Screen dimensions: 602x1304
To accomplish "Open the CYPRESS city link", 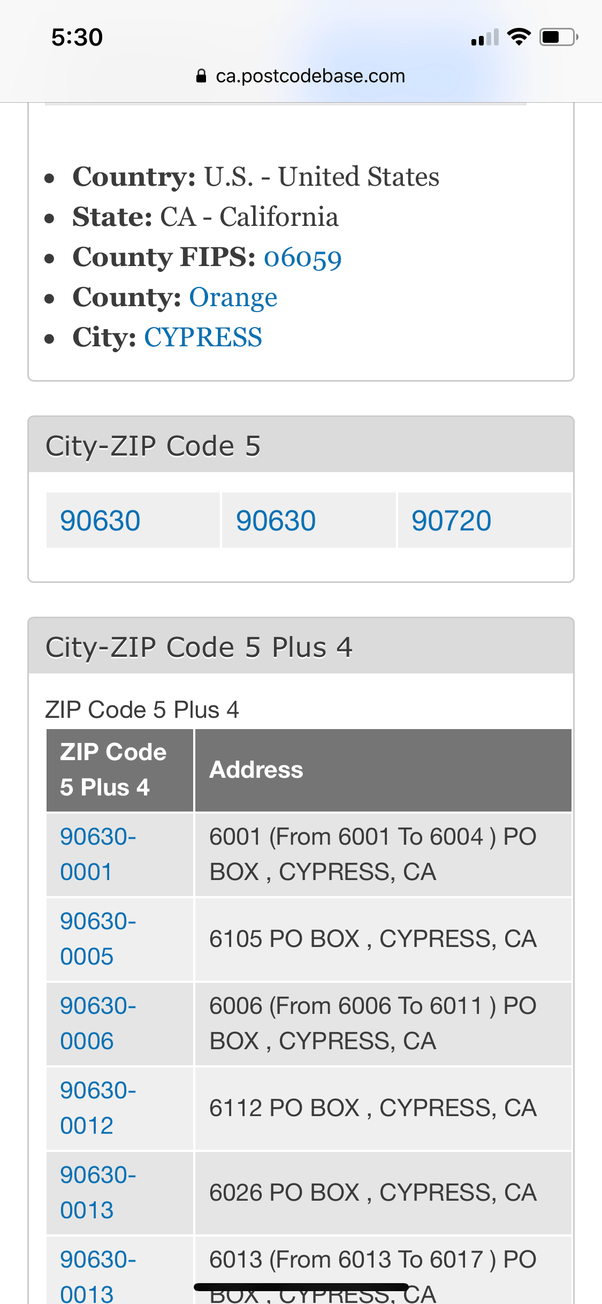I will coord(203,338).
